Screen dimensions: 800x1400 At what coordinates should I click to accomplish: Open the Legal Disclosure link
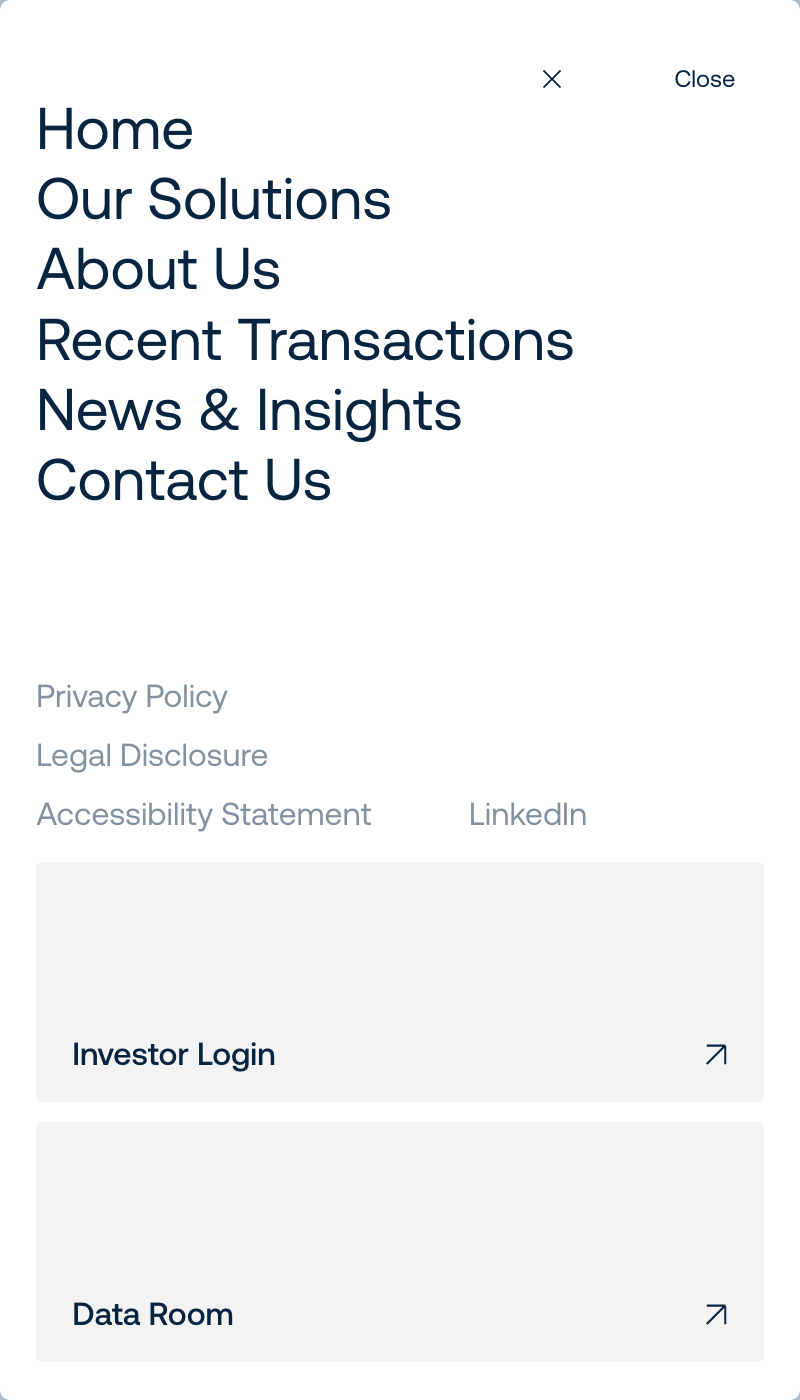[x=152, y=755]
